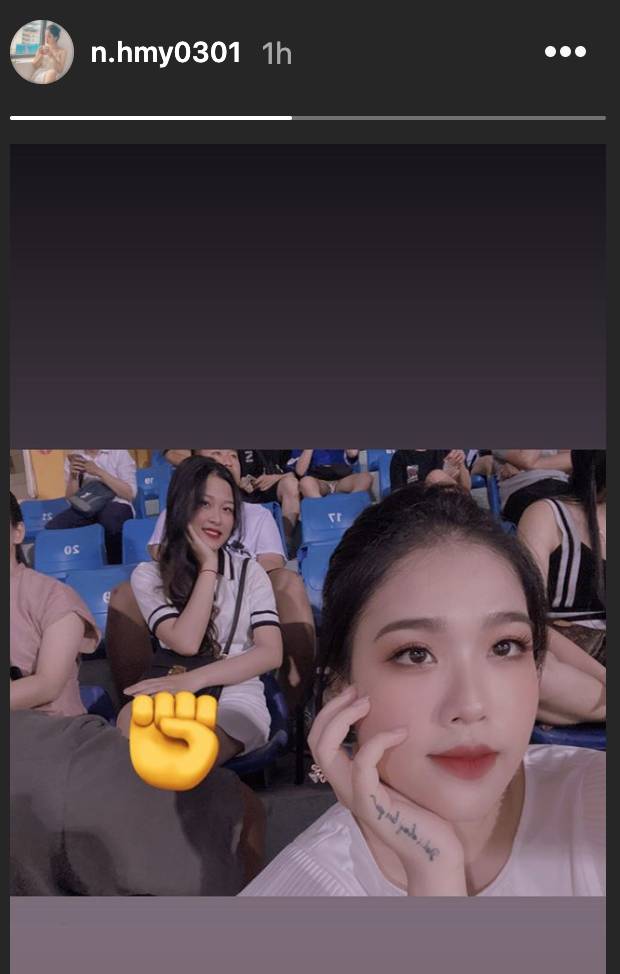The width and height of the screenshot is (620, 974).
Task: Tap the n.hmy0301 username
Action: click(166, 53)
